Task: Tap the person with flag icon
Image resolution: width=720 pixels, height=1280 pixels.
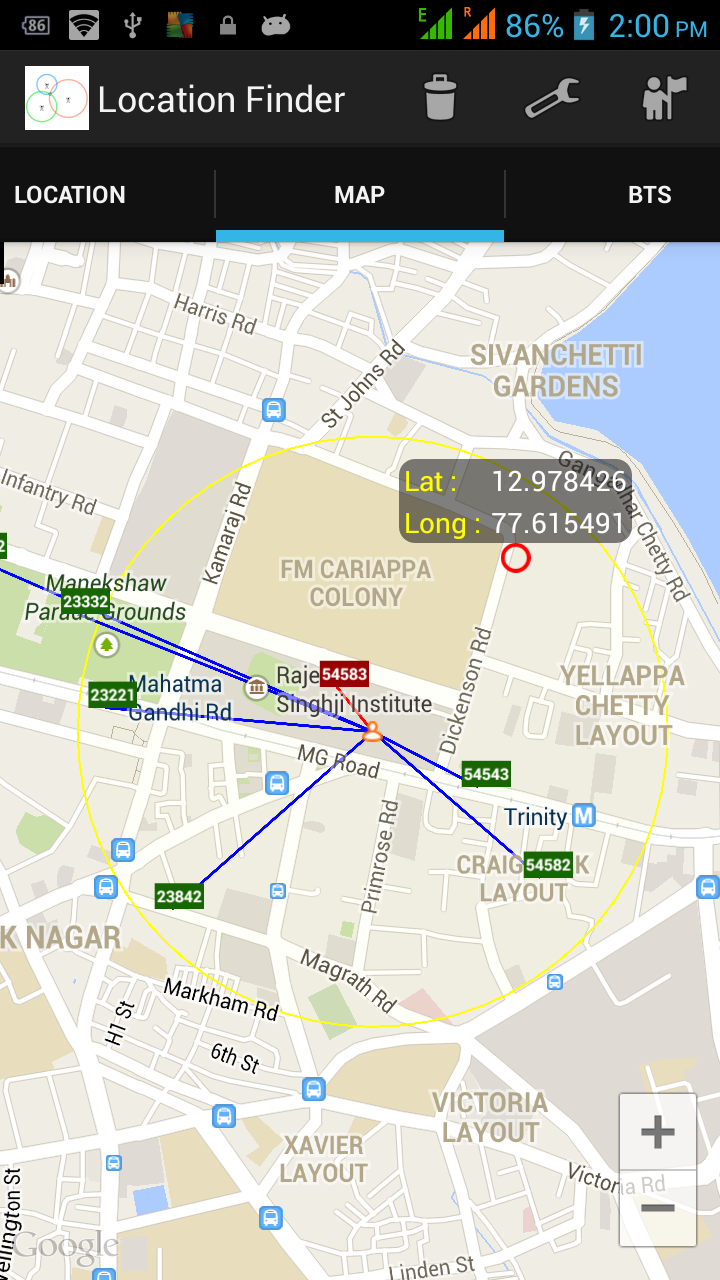Action: 664,98
